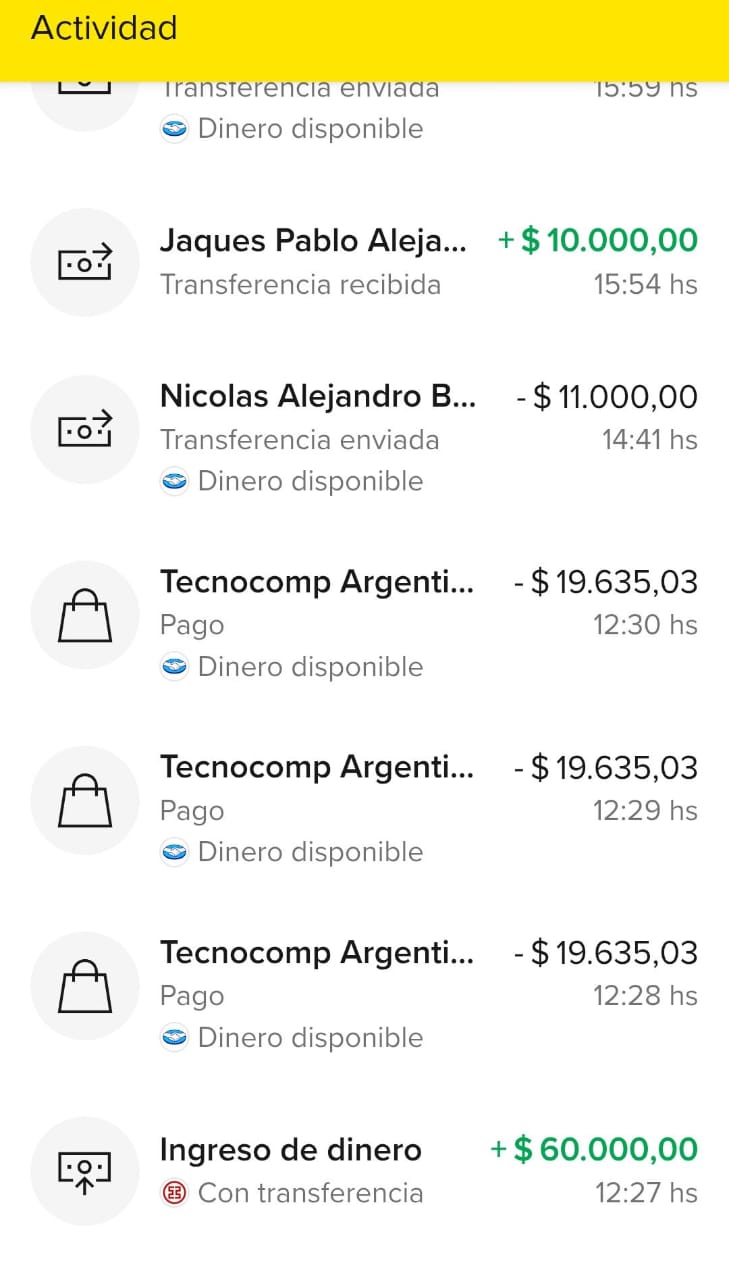Open the Tecnocomp payment made at 12:30
The image size is (729, 1280).
point(364,623)
